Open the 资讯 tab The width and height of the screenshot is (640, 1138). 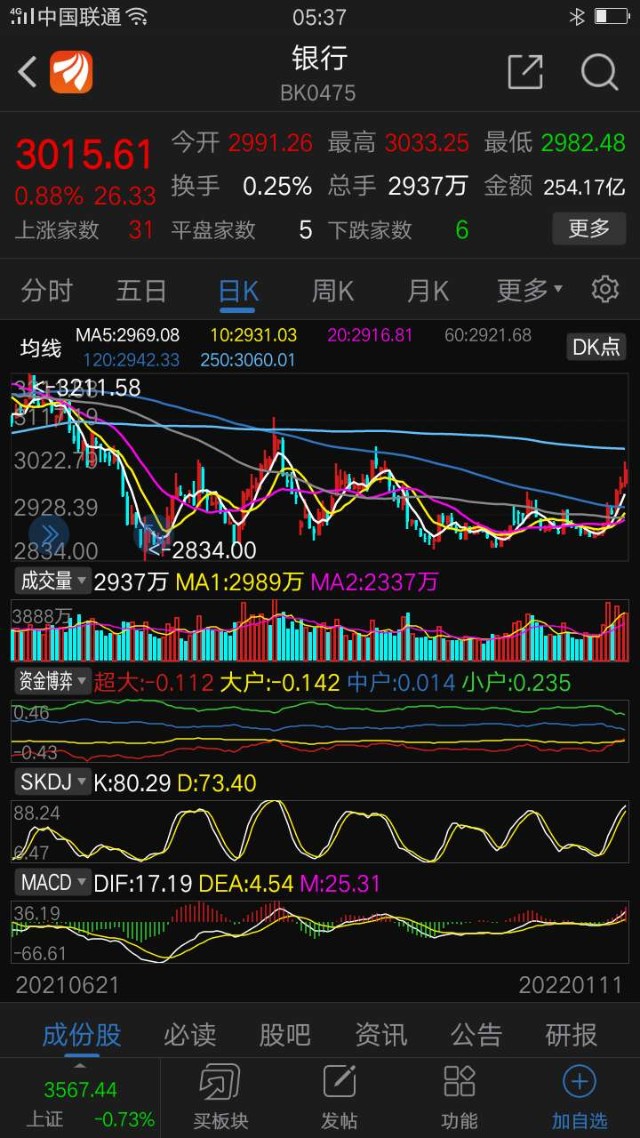(381, 1034)
